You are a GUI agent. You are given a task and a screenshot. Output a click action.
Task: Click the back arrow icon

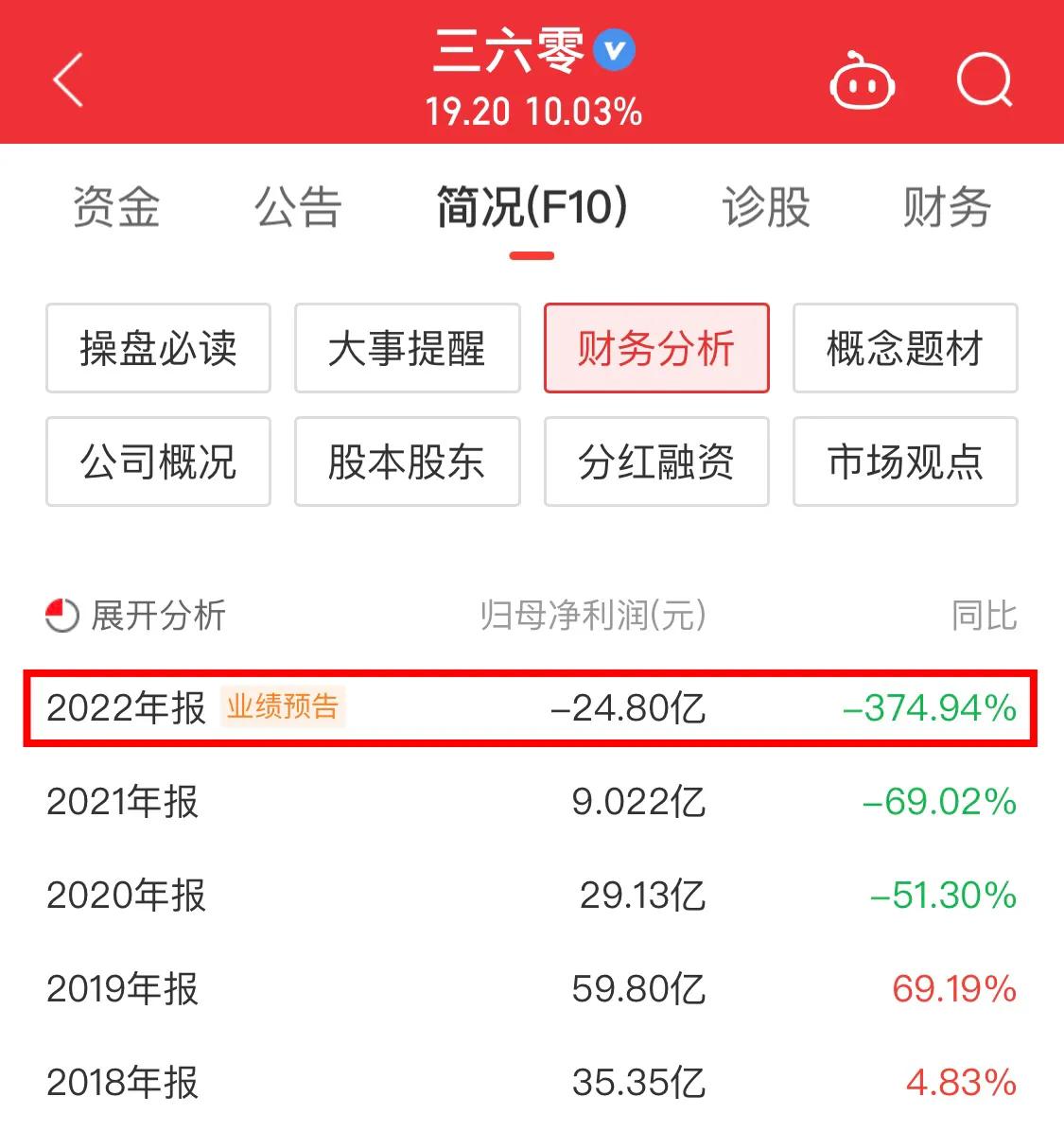pos(66,78)
